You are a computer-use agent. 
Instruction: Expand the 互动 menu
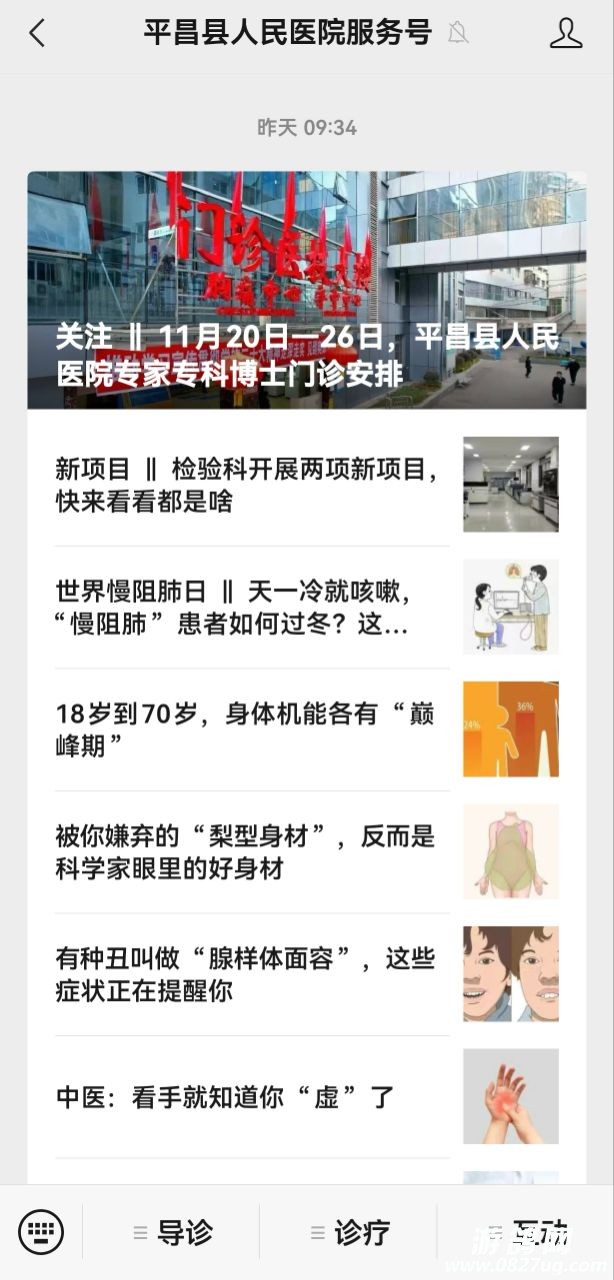click(x=527, y=1233)
